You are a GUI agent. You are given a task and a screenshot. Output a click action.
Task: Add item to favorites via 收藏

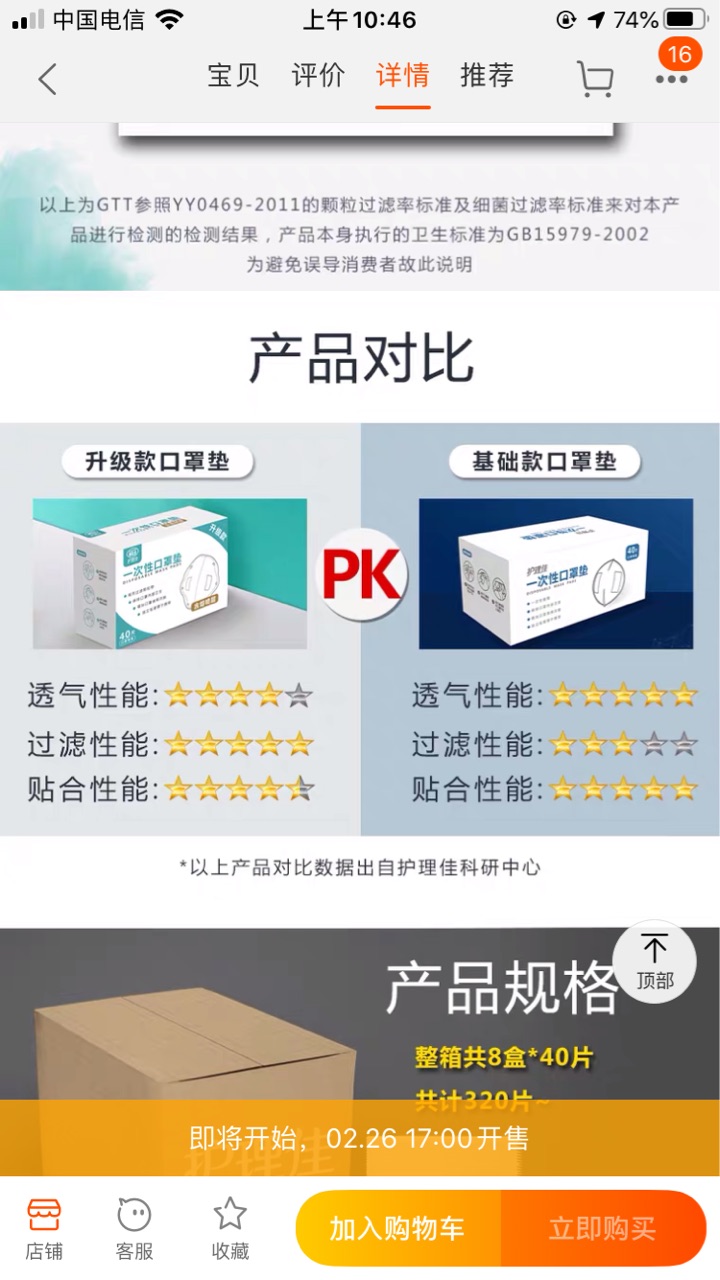click(230, 1229)
